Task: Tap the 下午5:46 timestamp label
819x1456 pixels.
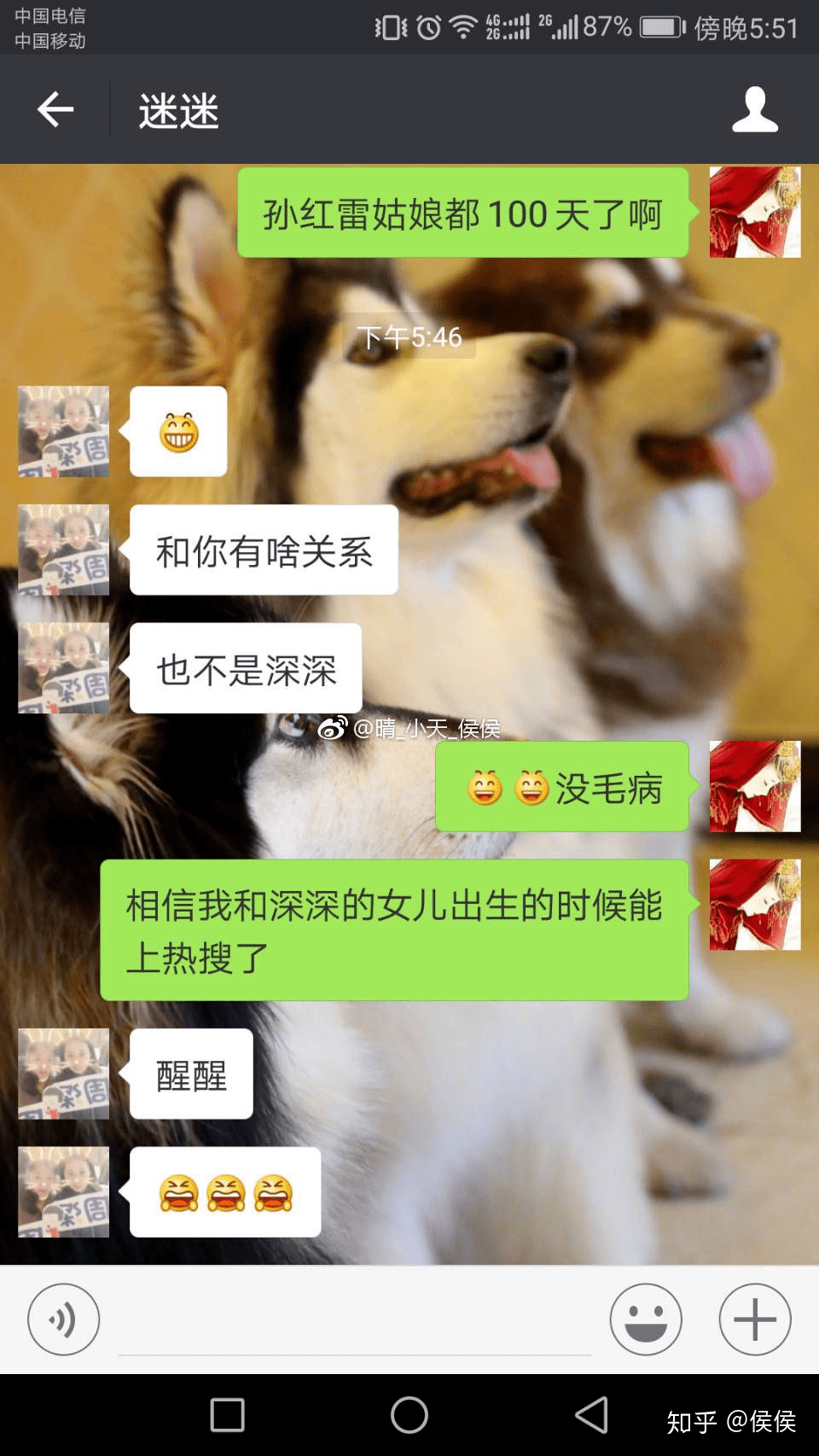Action: pyautogui.click(x=409, y=337)
